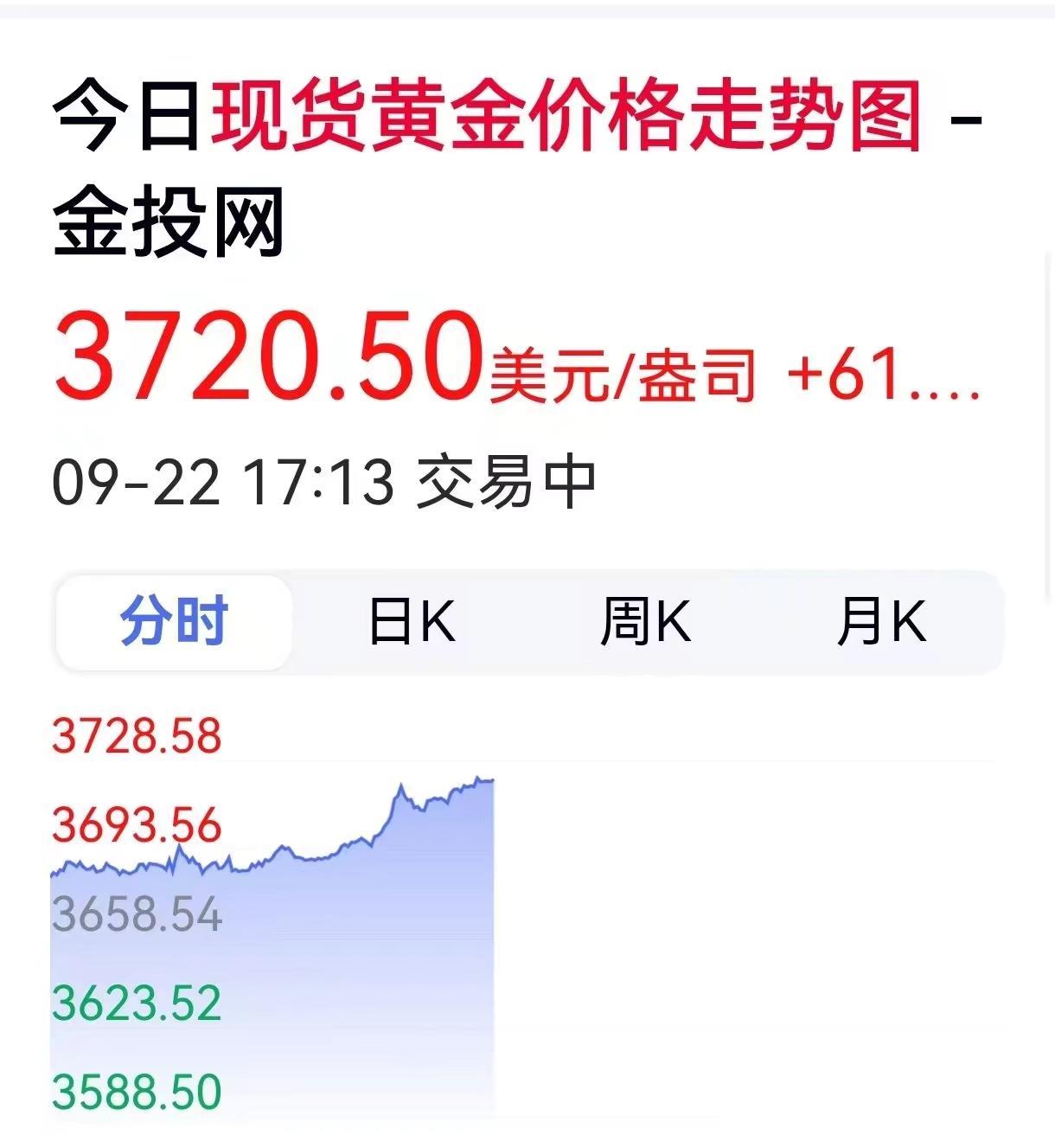Click the 3693.56 axis label
The height and width of the screenshot is (1148, 1055).
click(134, 825)
